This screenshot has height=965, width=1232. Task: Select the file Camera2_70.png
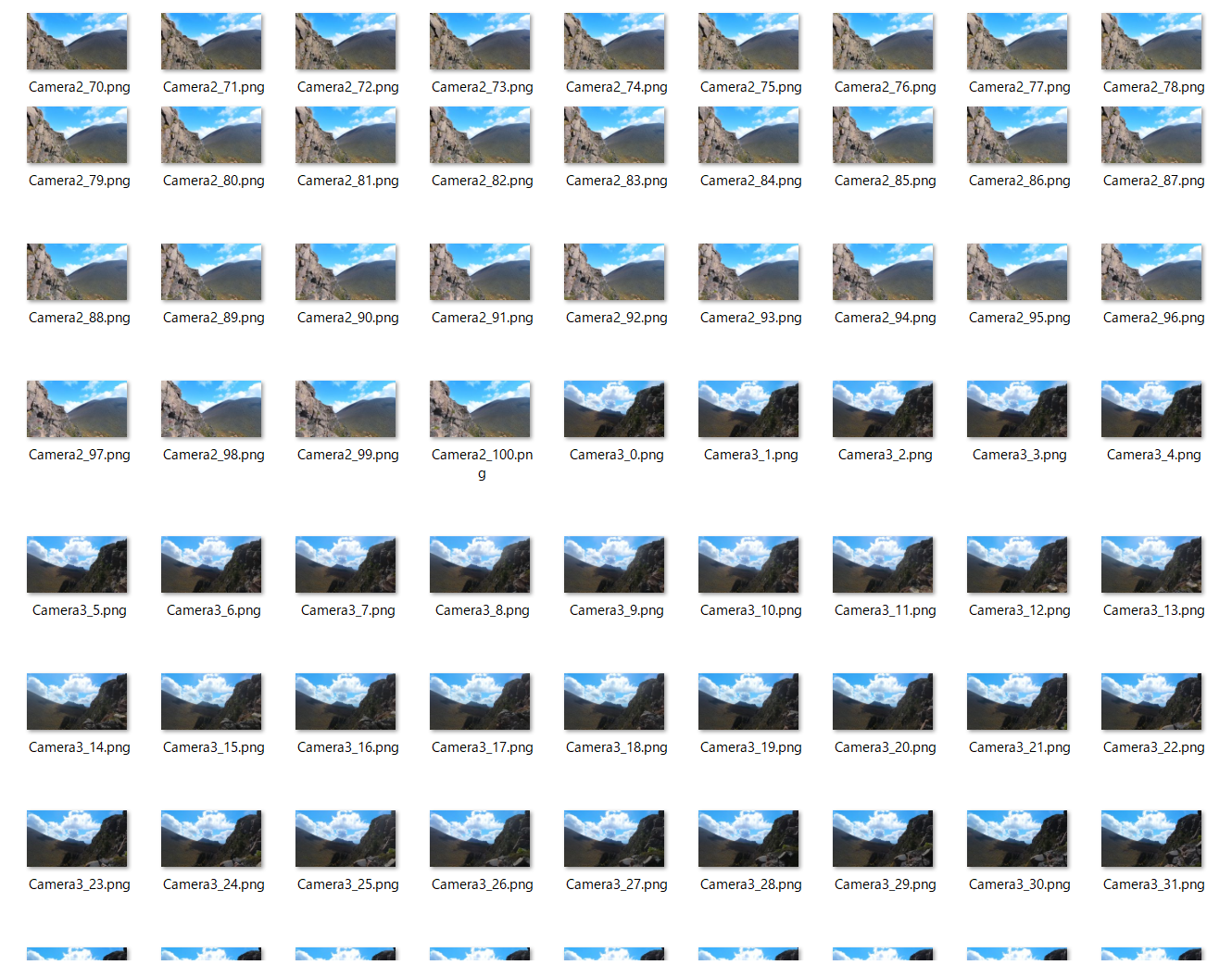[x=78, y=42]
